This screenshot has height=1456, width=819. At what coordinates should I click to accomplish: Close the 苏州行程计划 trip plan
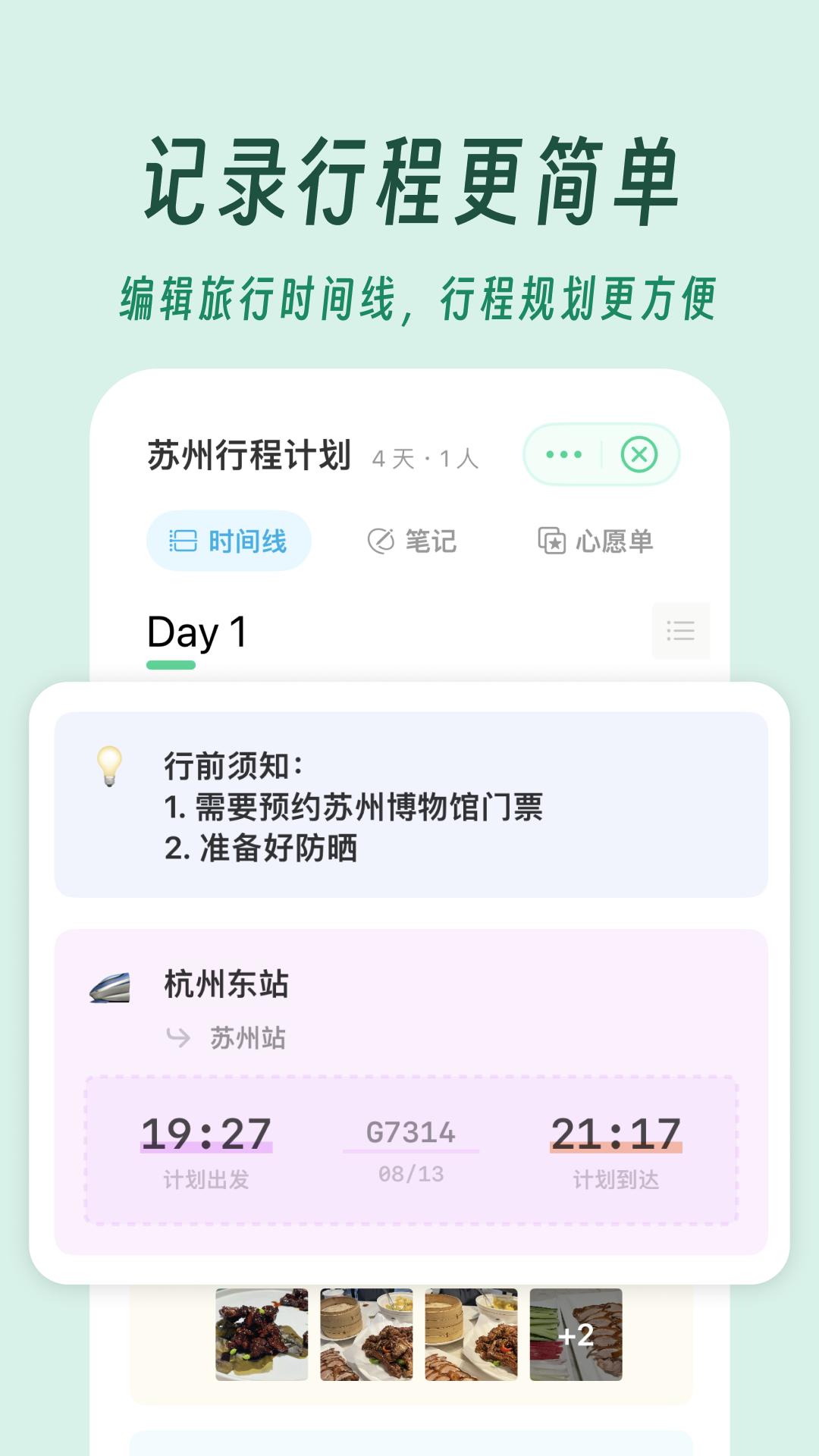pos(639,454)
